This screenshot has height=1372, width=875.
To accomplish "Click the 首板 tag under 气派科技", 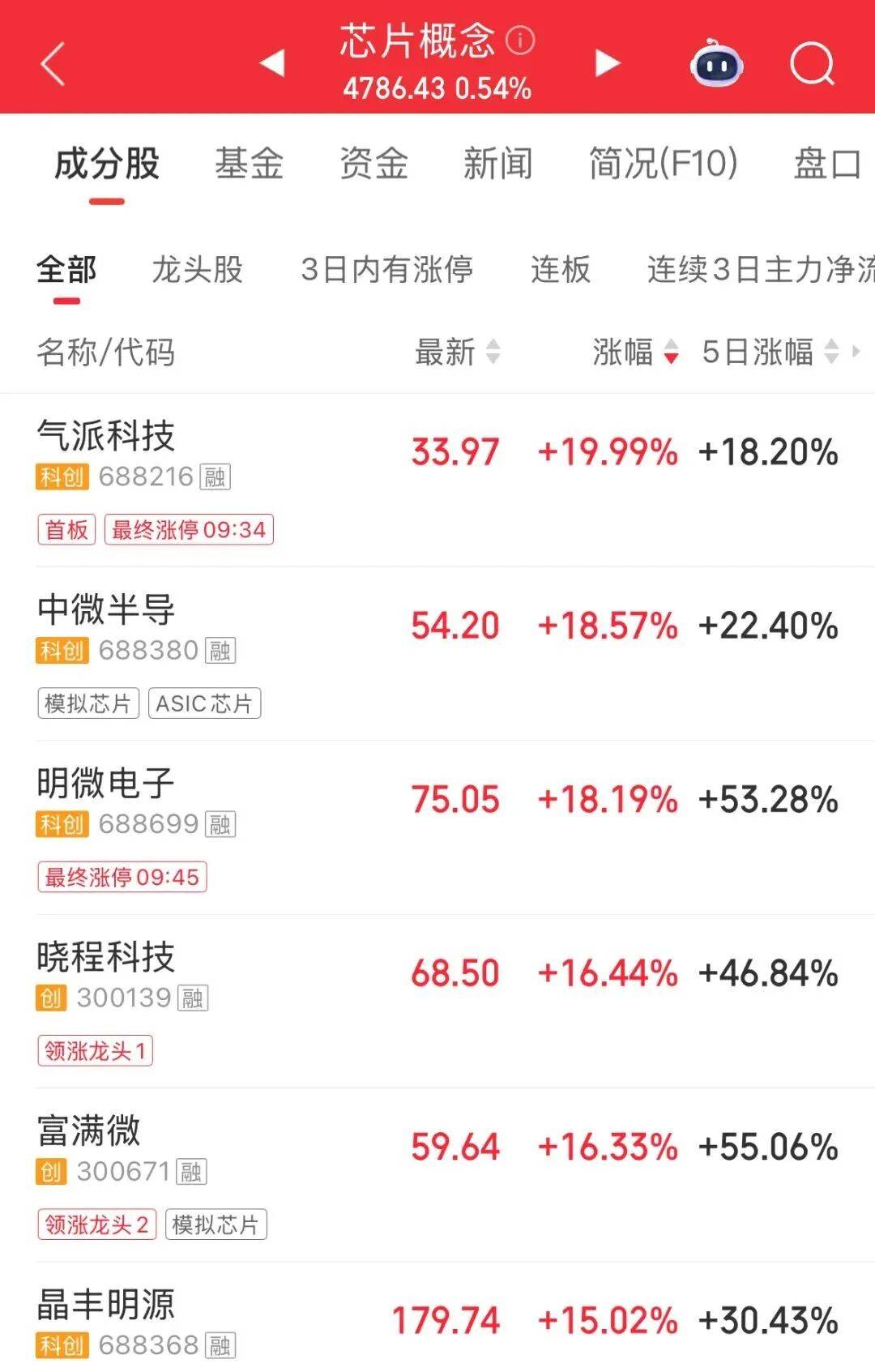I will coord(66,529).
